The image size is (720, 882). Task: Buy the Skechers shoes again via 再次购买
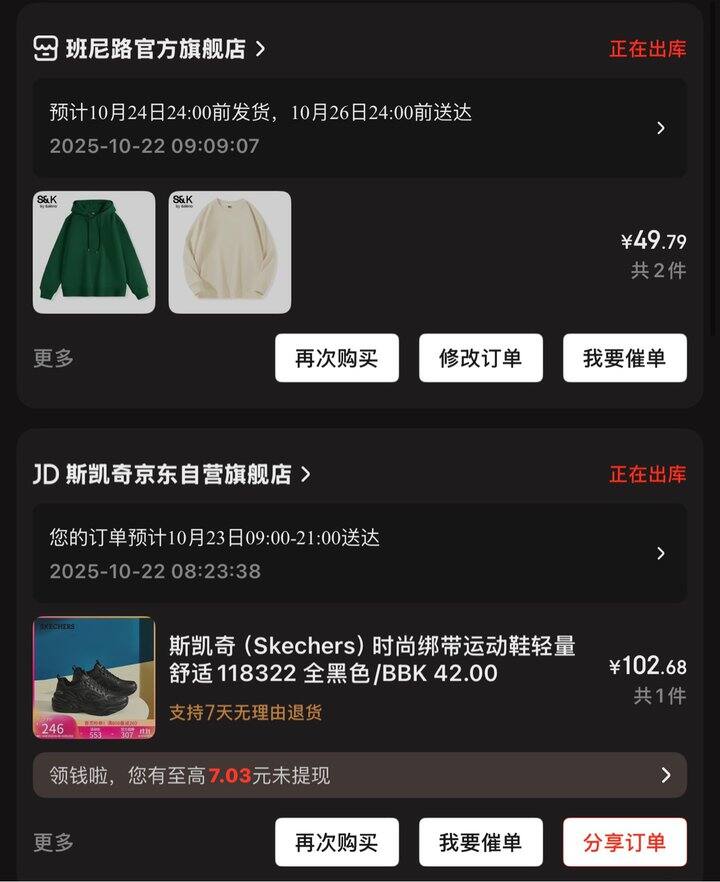[x=337, y=842]
